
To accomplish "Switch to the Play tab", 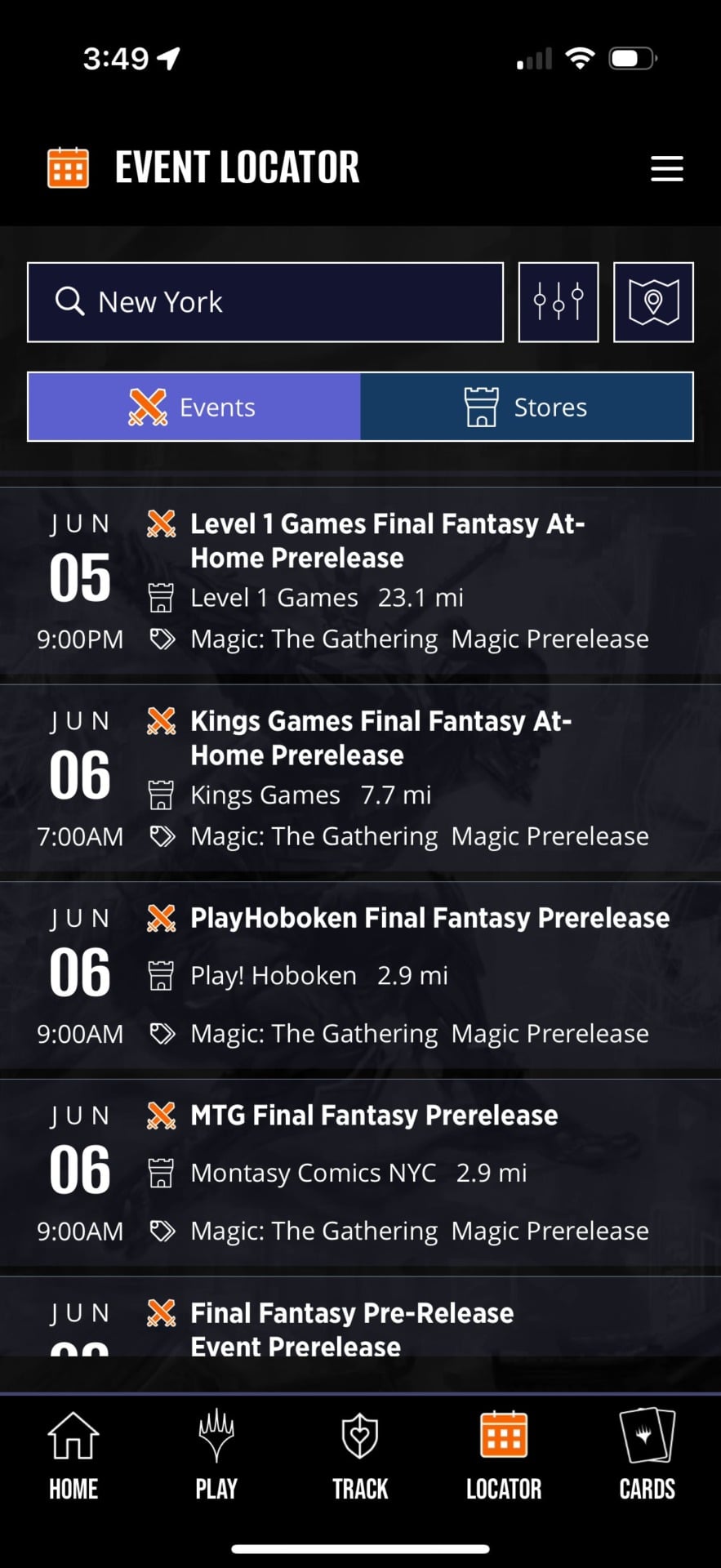I will [216, 1456].
